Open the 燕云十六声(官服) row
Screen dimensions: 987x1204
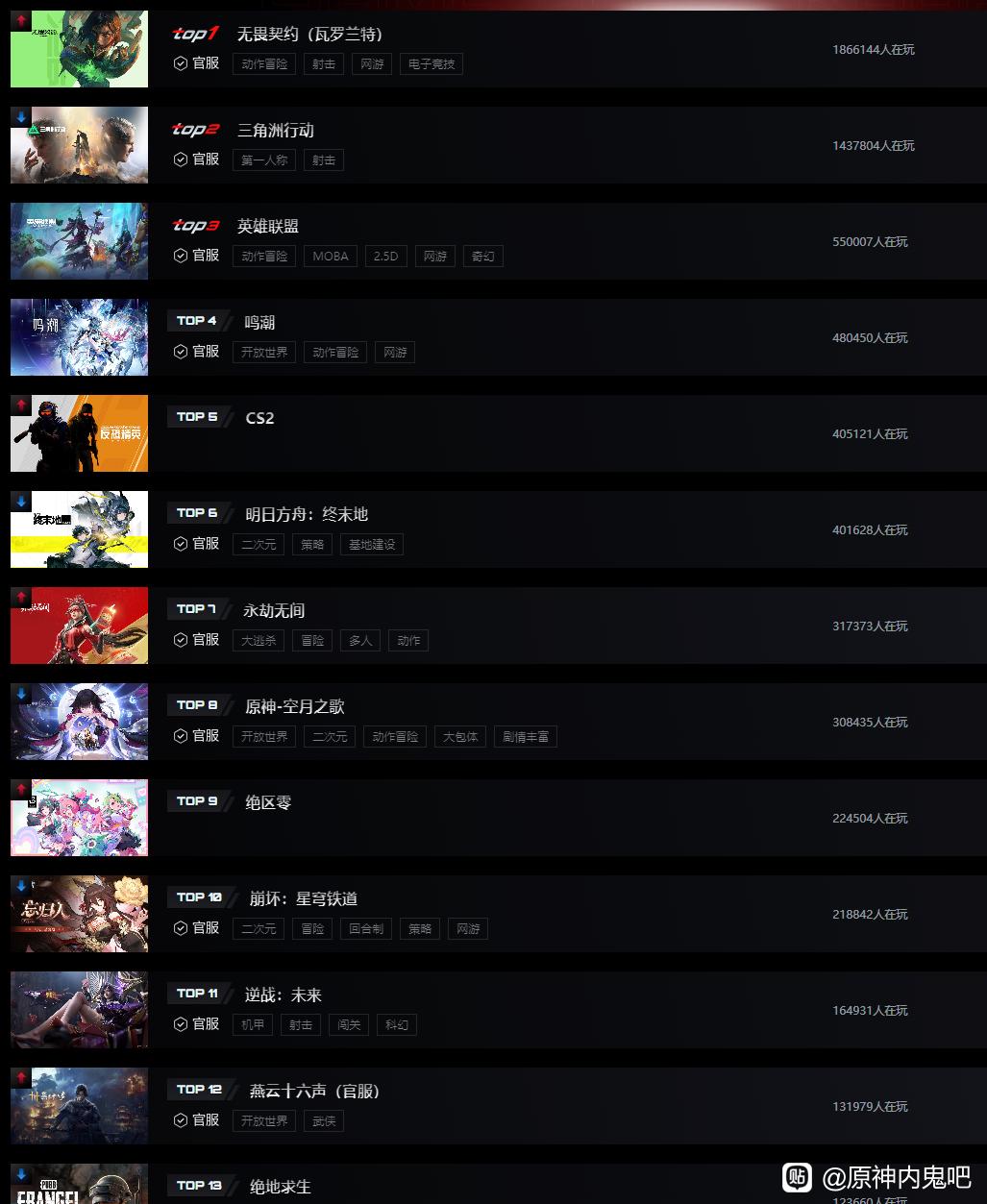(x=314, y=1092)
